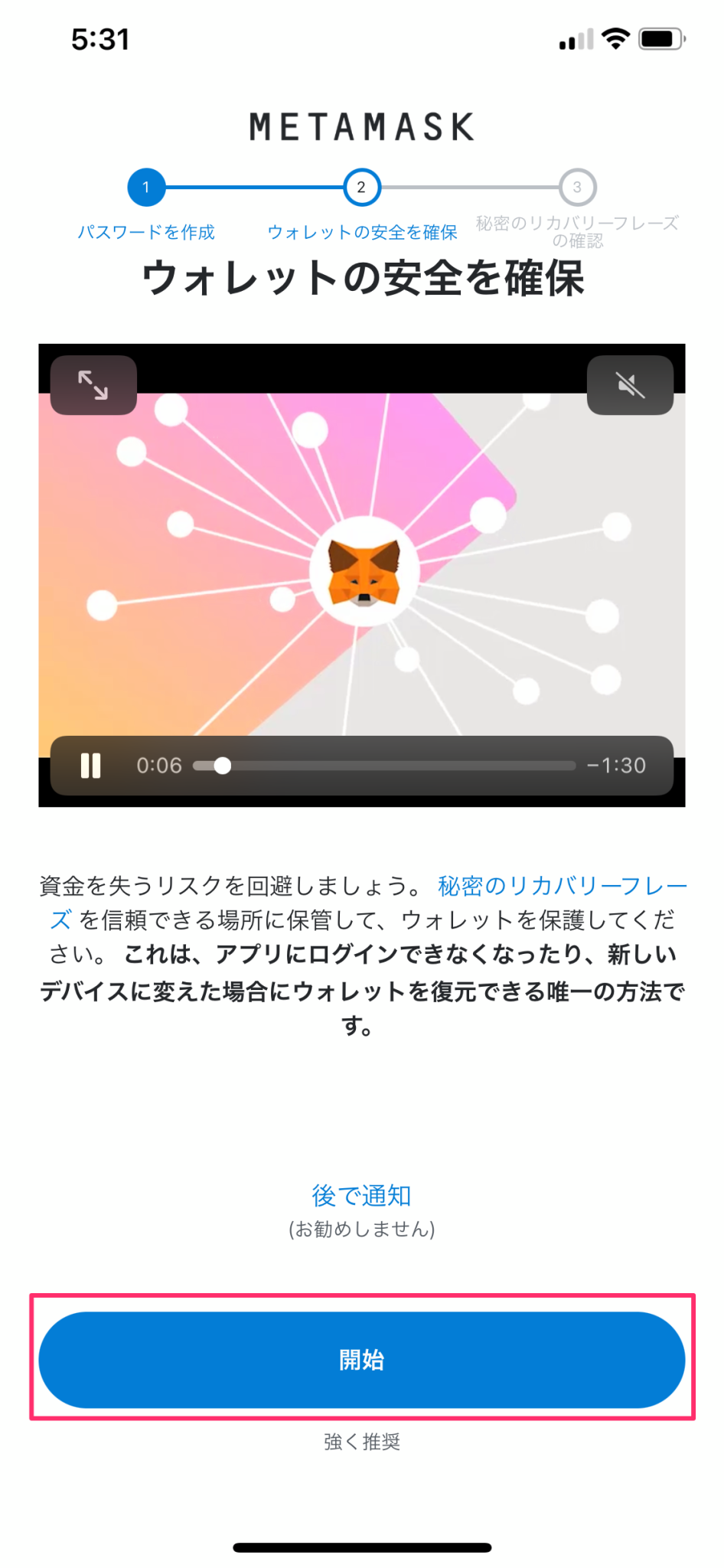Pause the wallet security video
The width and height of the screenshot is (724, 1568).
[91, 765]
